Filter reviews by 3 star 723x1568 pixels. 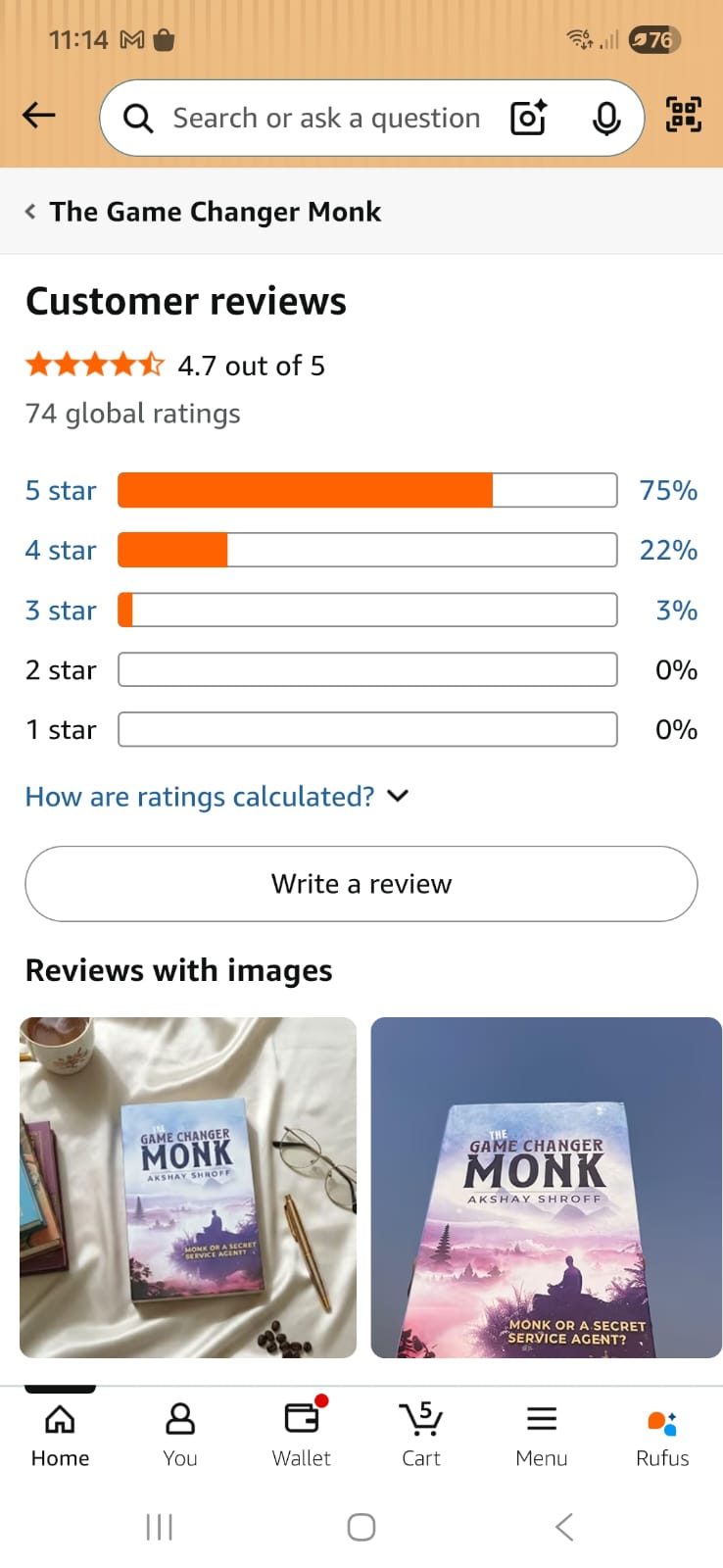point(61,610)
